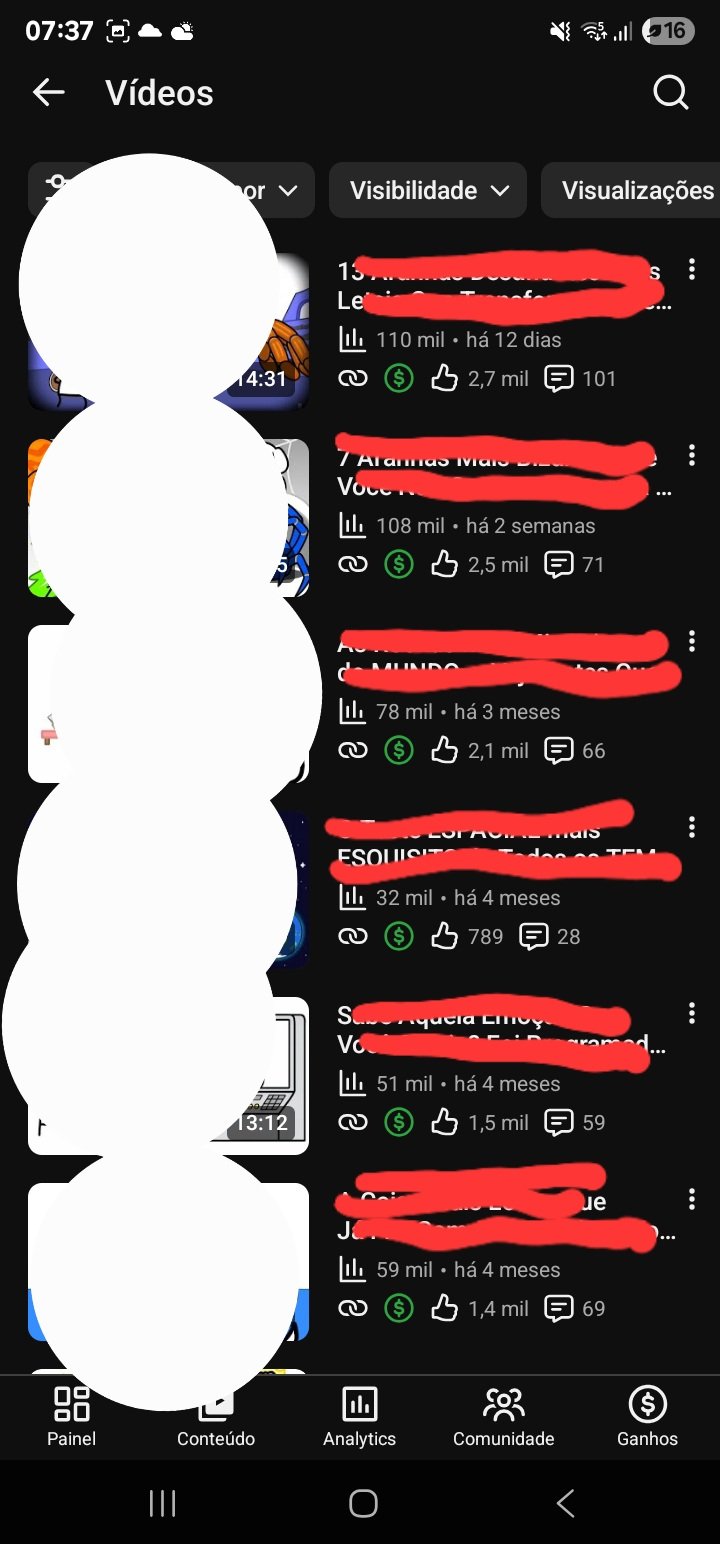The image size is (720, 1544).
Task: Expand the Visibilidade filter chip
Action: click(x=428, y=190)
